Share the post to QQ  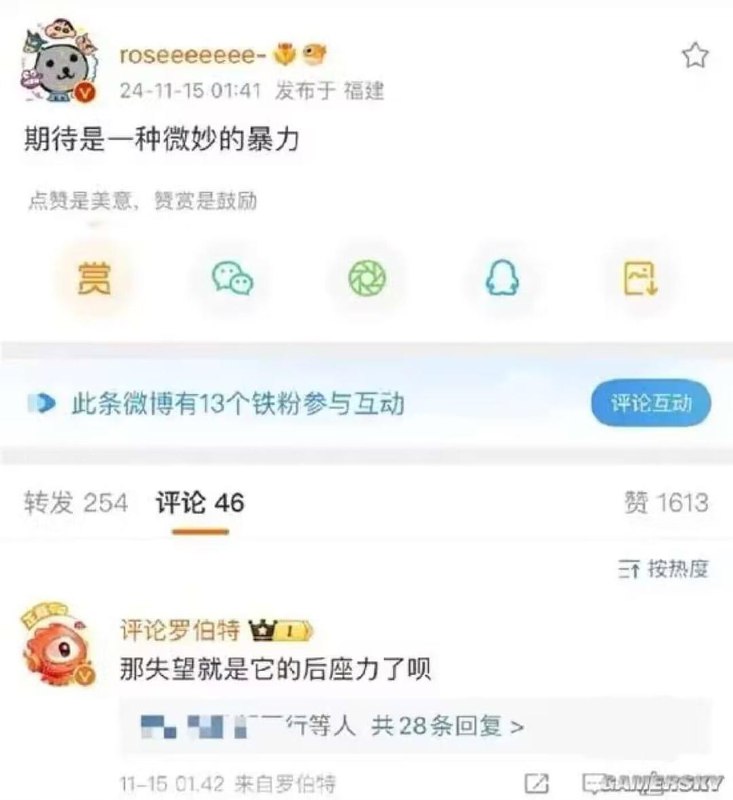coord(502,277)
